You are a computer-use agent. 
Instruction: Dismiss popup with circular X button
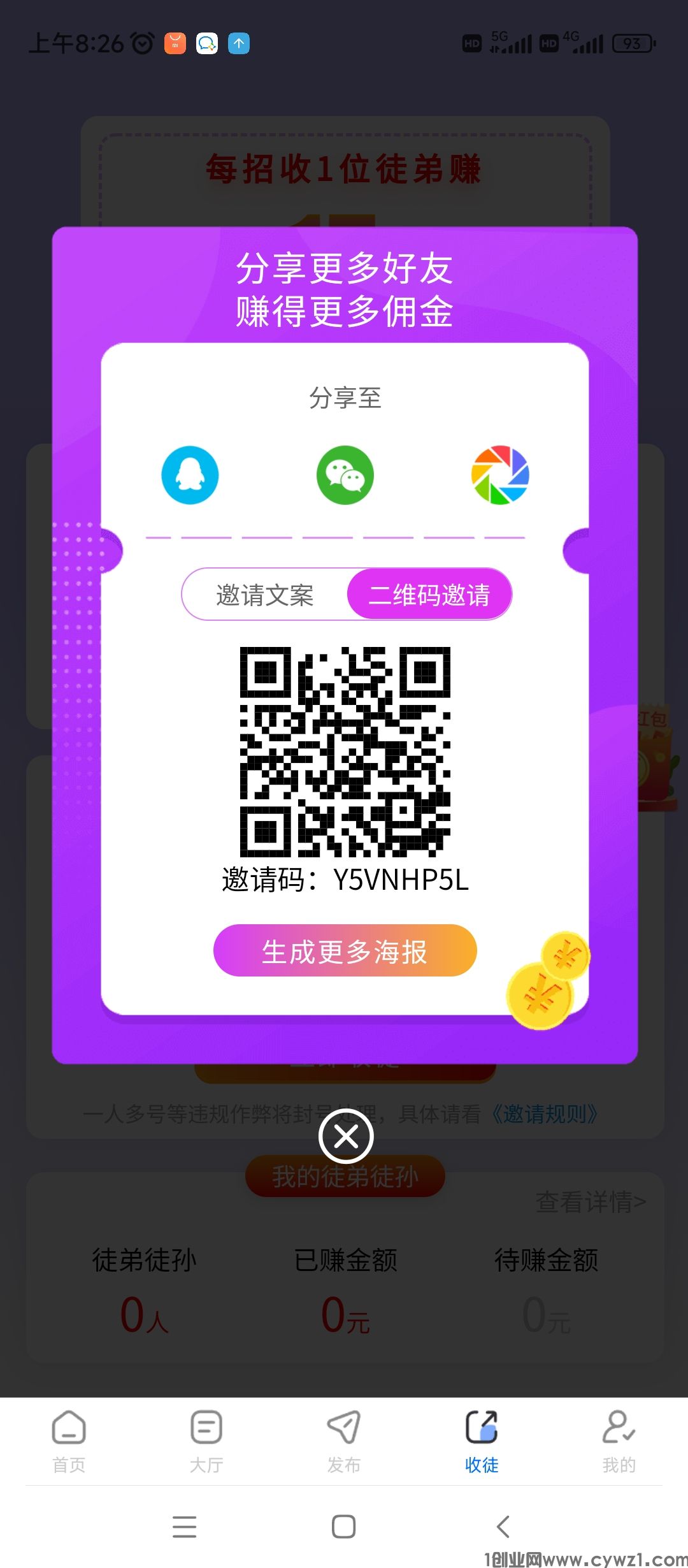coord(345,1138)
